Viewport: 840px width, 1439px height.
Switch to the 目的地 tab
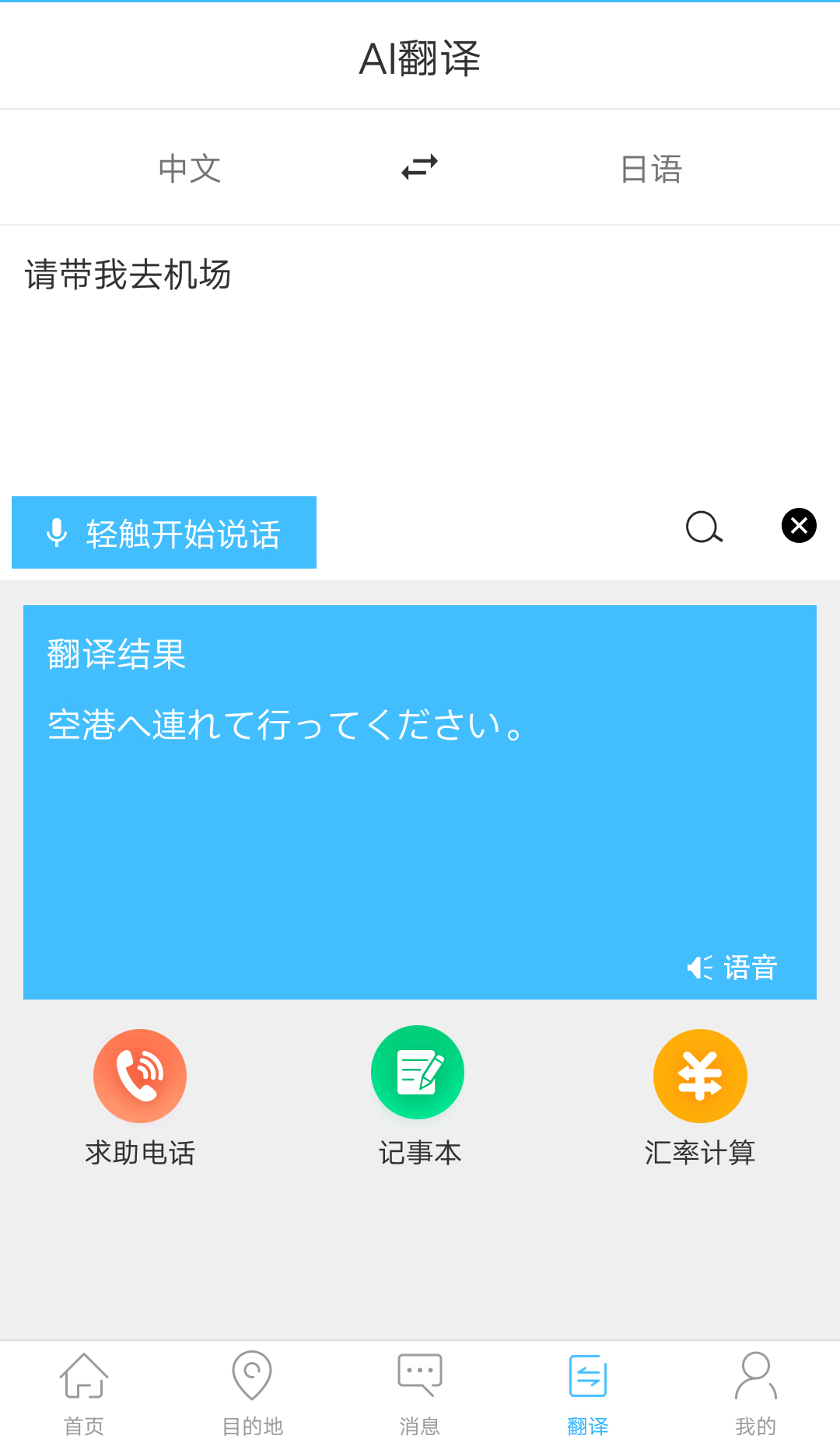[252, 1394]
